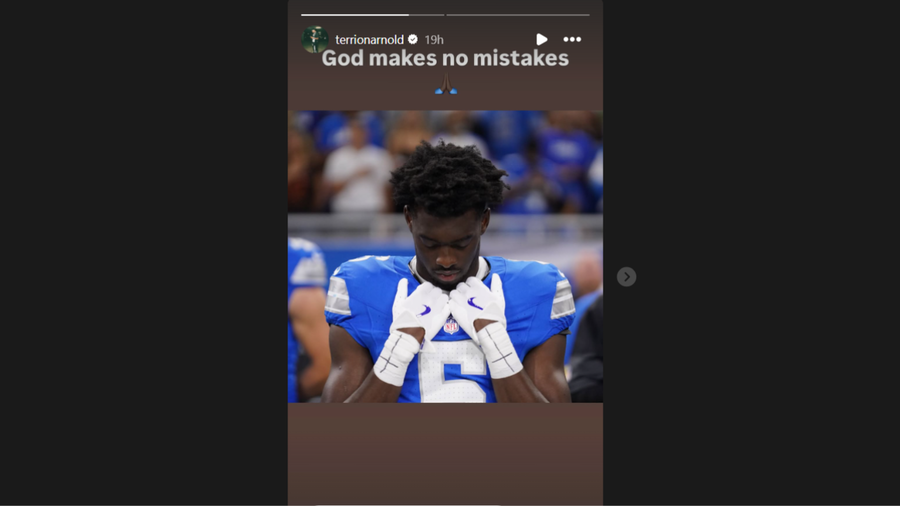Open the terrionarnold profile name

369,40
